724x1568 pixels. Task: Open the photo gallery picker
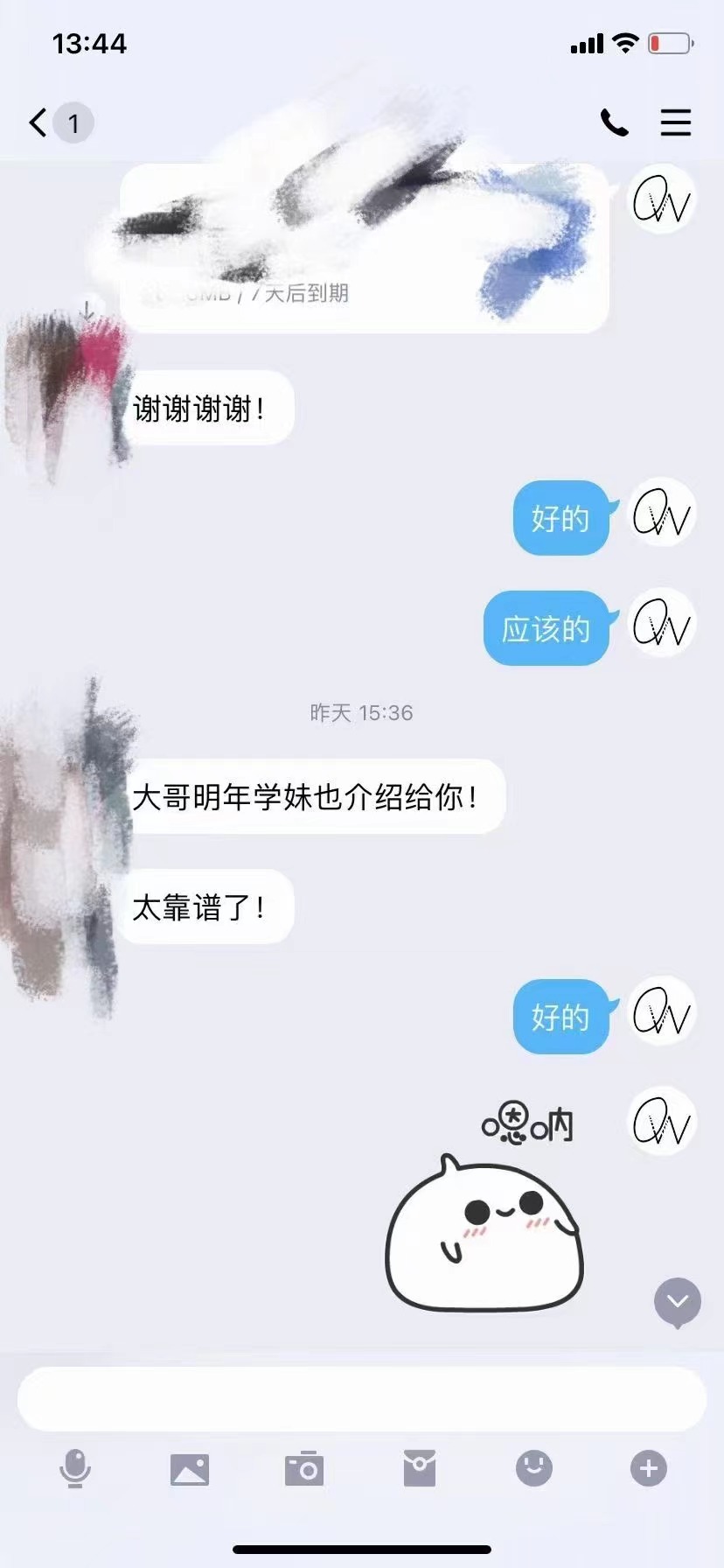[190, 1468]
